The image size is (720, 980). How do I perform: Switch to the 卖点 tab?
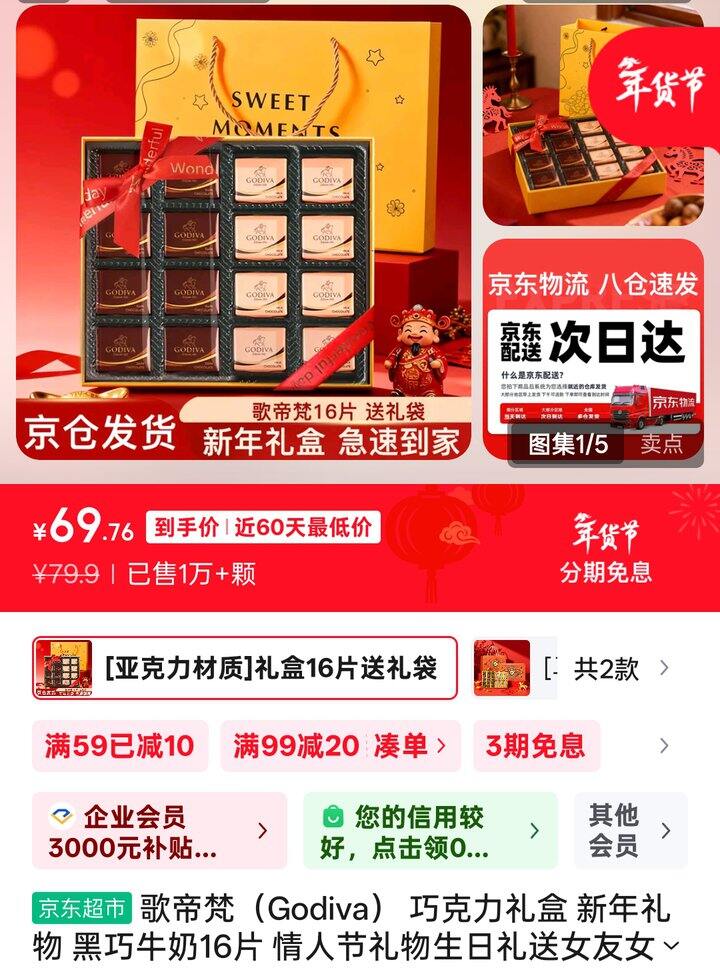click(x=662, y=444)
